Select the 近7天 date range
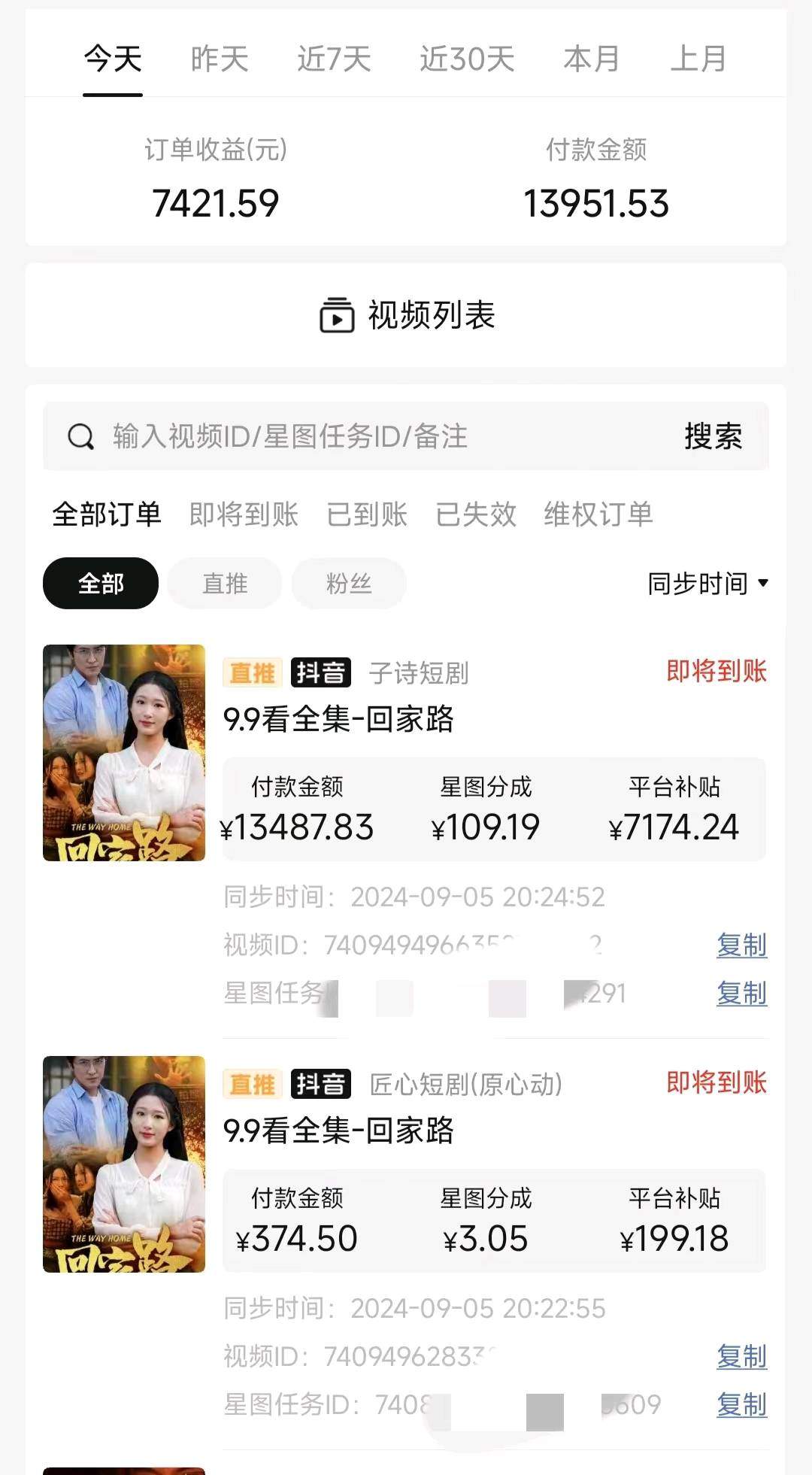This screenshot has width=812, height=1475. (x=334, y=59)
